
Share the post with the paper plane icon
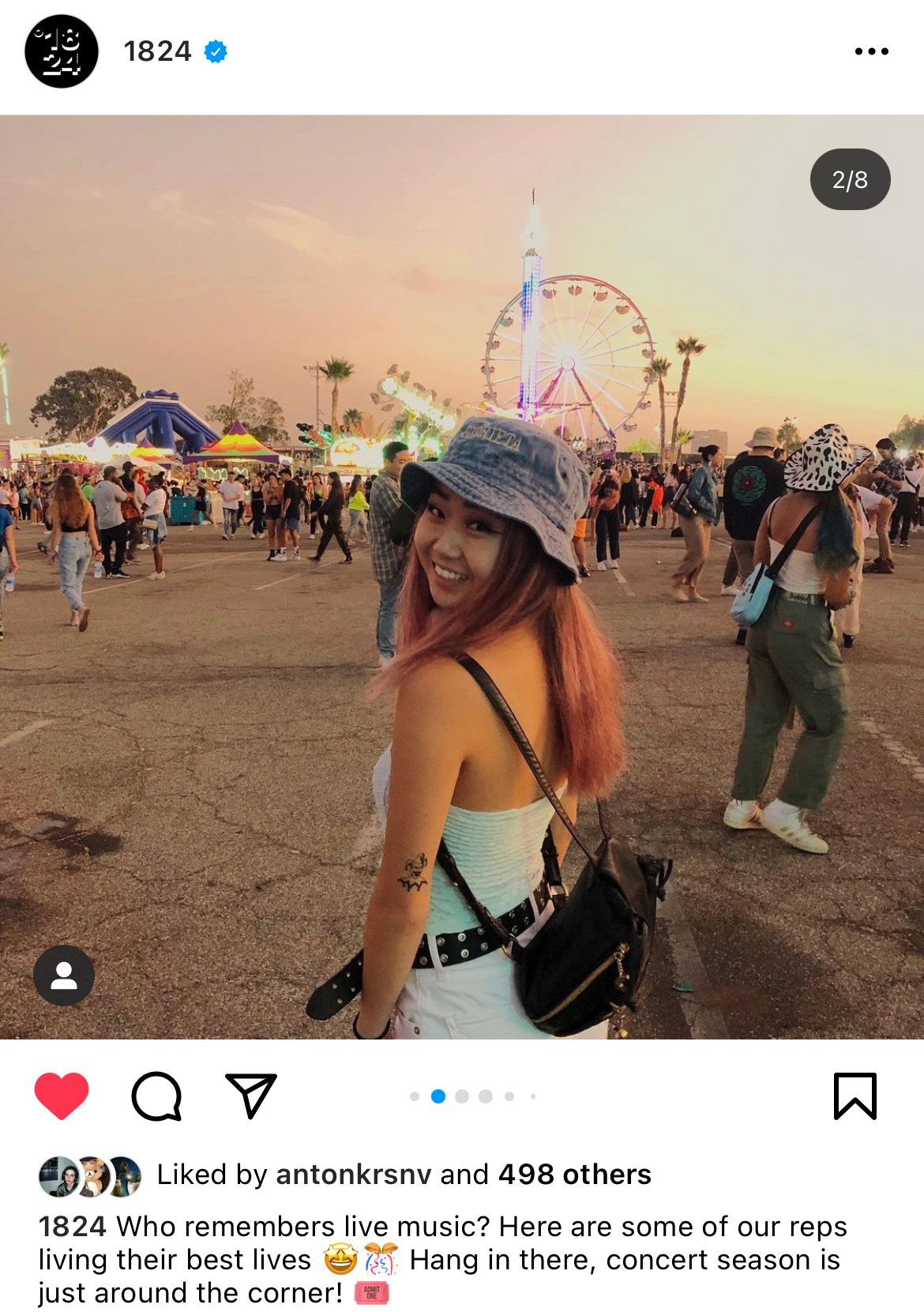coord(251,1096)
